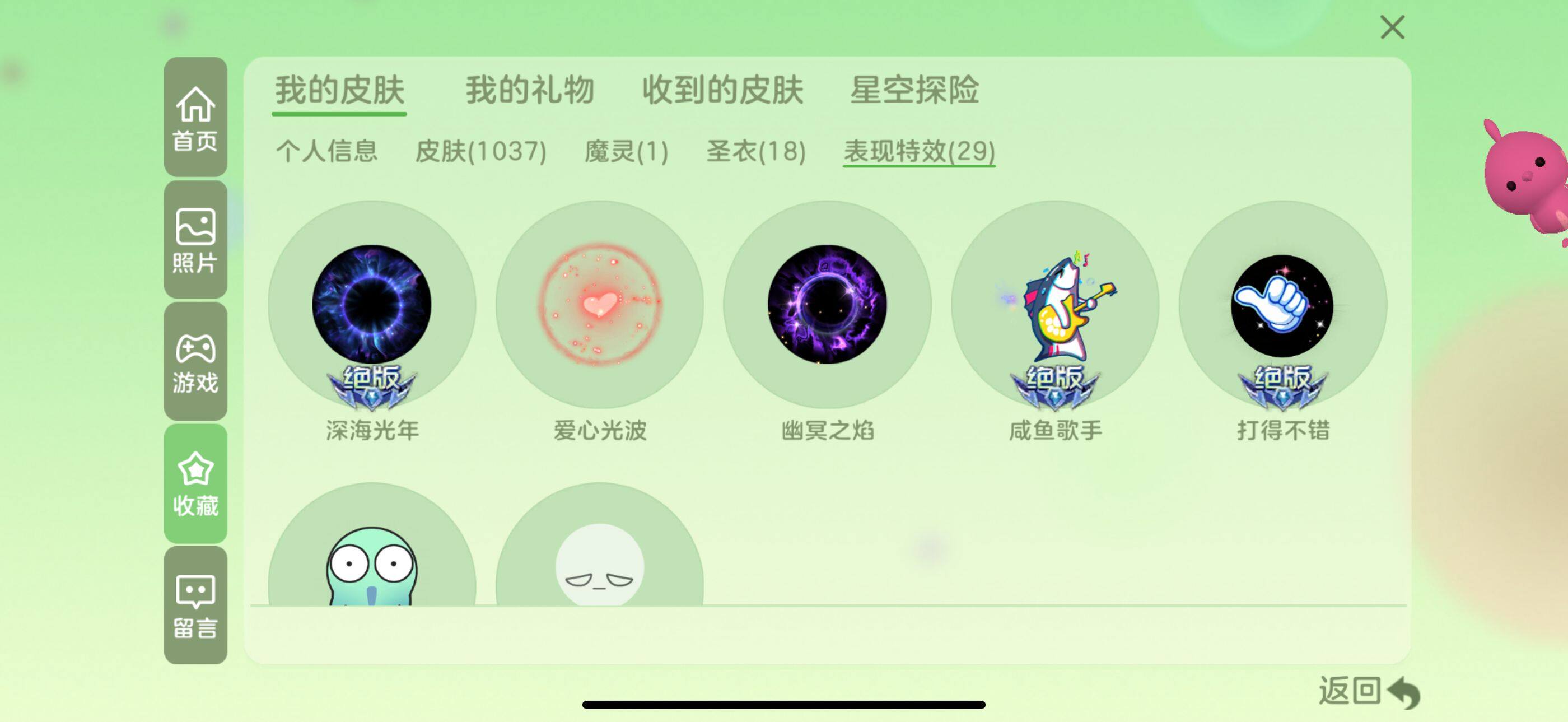Tap the 返回 back button

coord(1368,692)
